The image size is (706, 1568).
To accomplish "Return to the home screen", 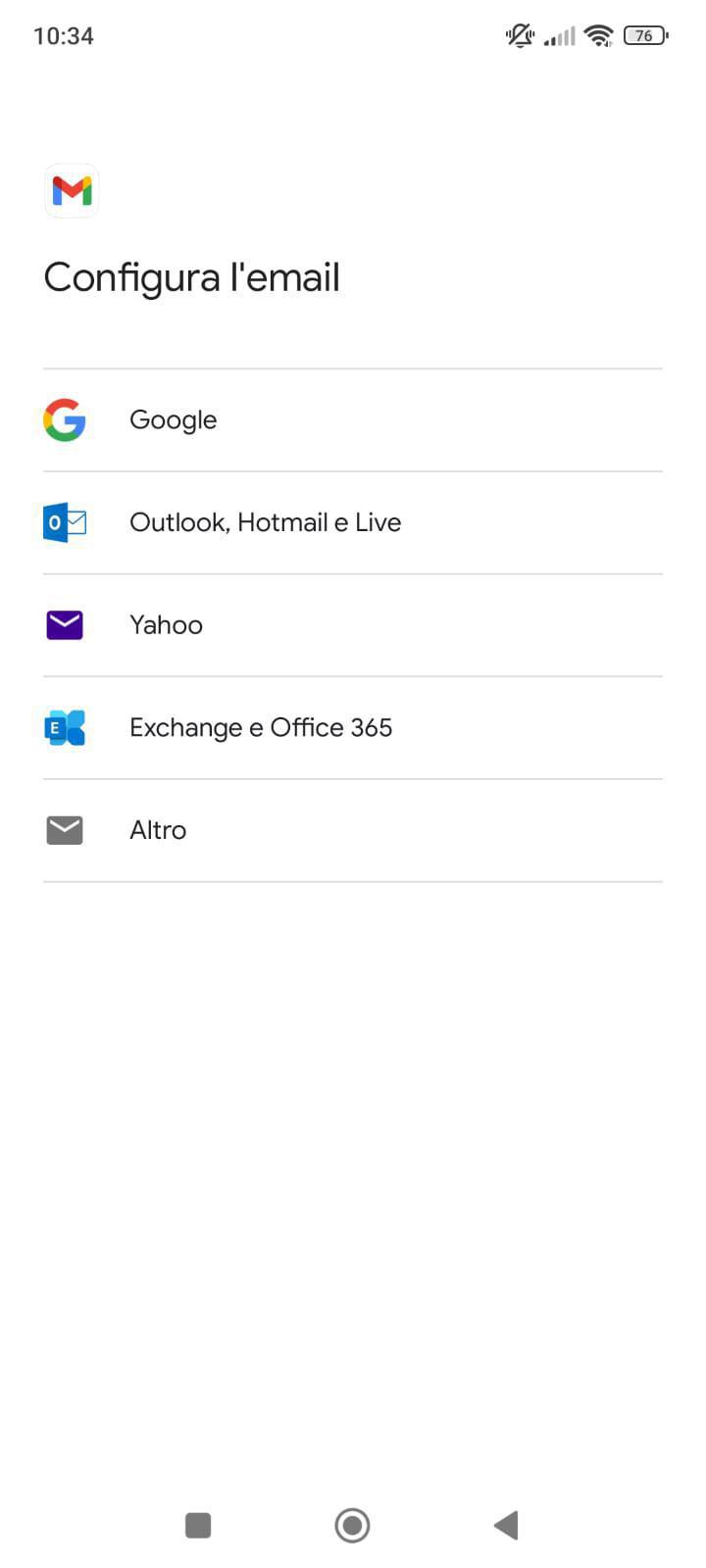I will (352, 1525).
